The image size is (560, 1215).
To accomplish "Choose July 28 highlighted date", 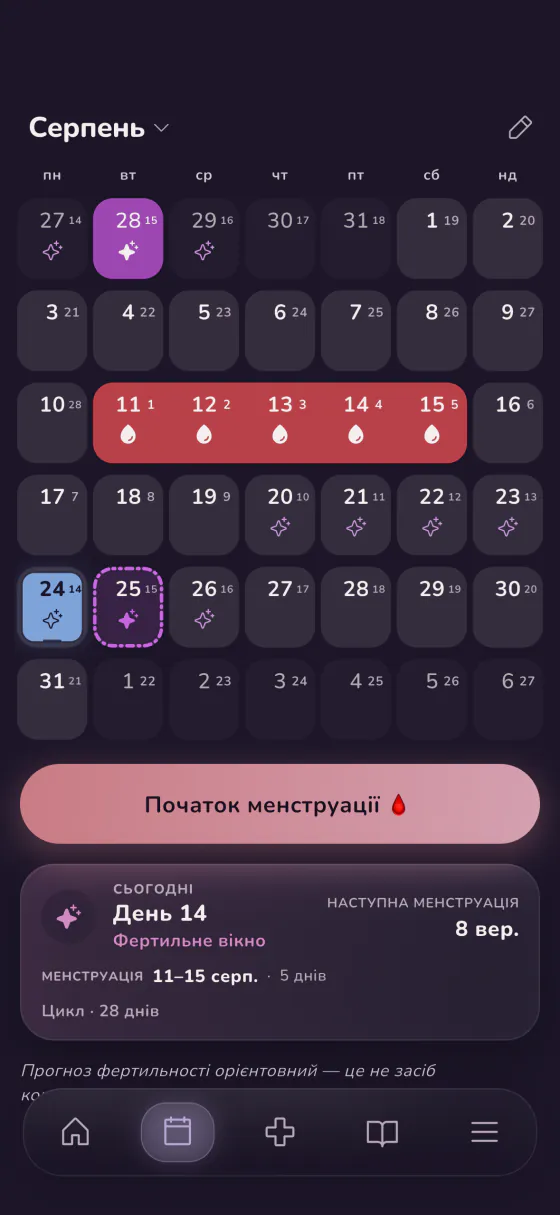I will (x=128, y=238).
